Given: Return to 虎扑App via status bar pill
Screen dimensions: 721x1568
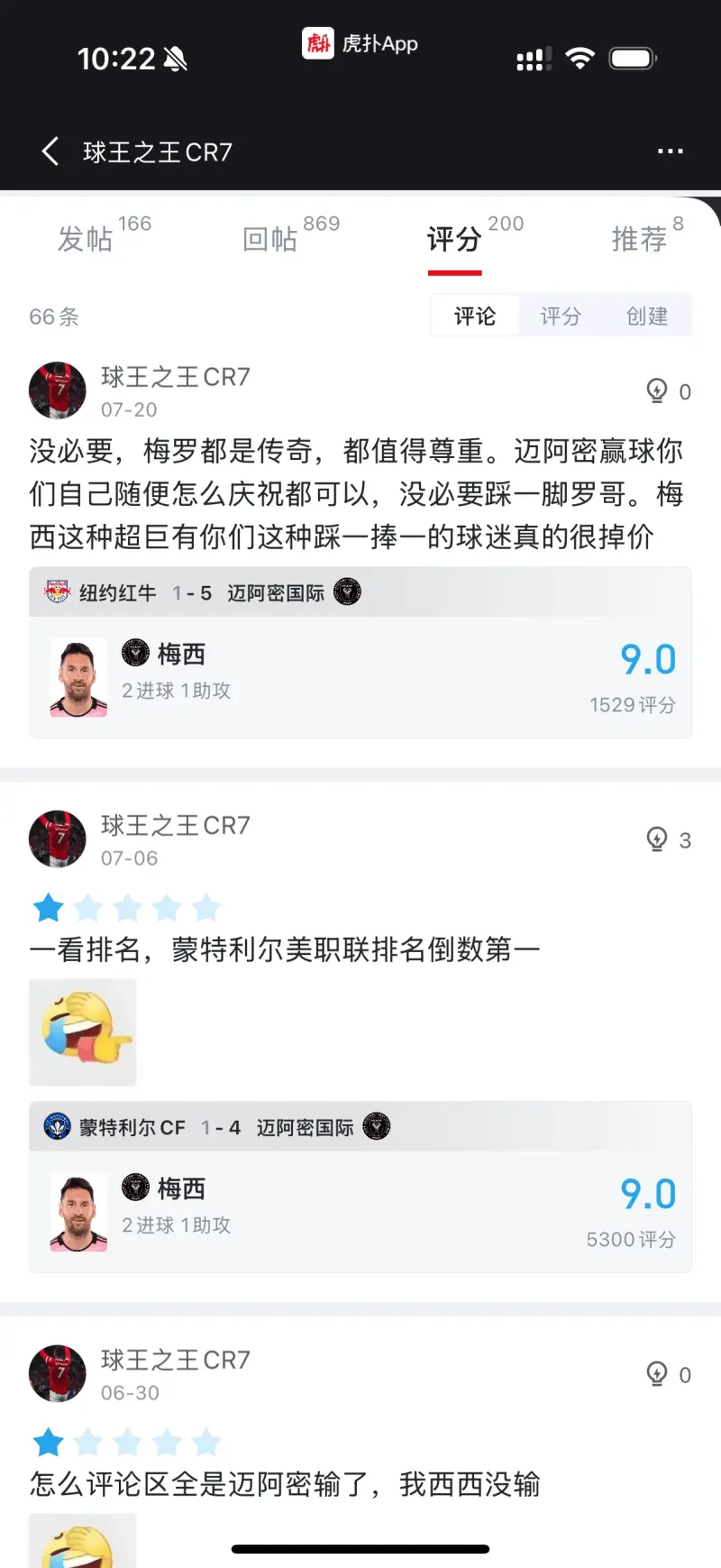Looking at the screenshot, I should coord(360,43).
